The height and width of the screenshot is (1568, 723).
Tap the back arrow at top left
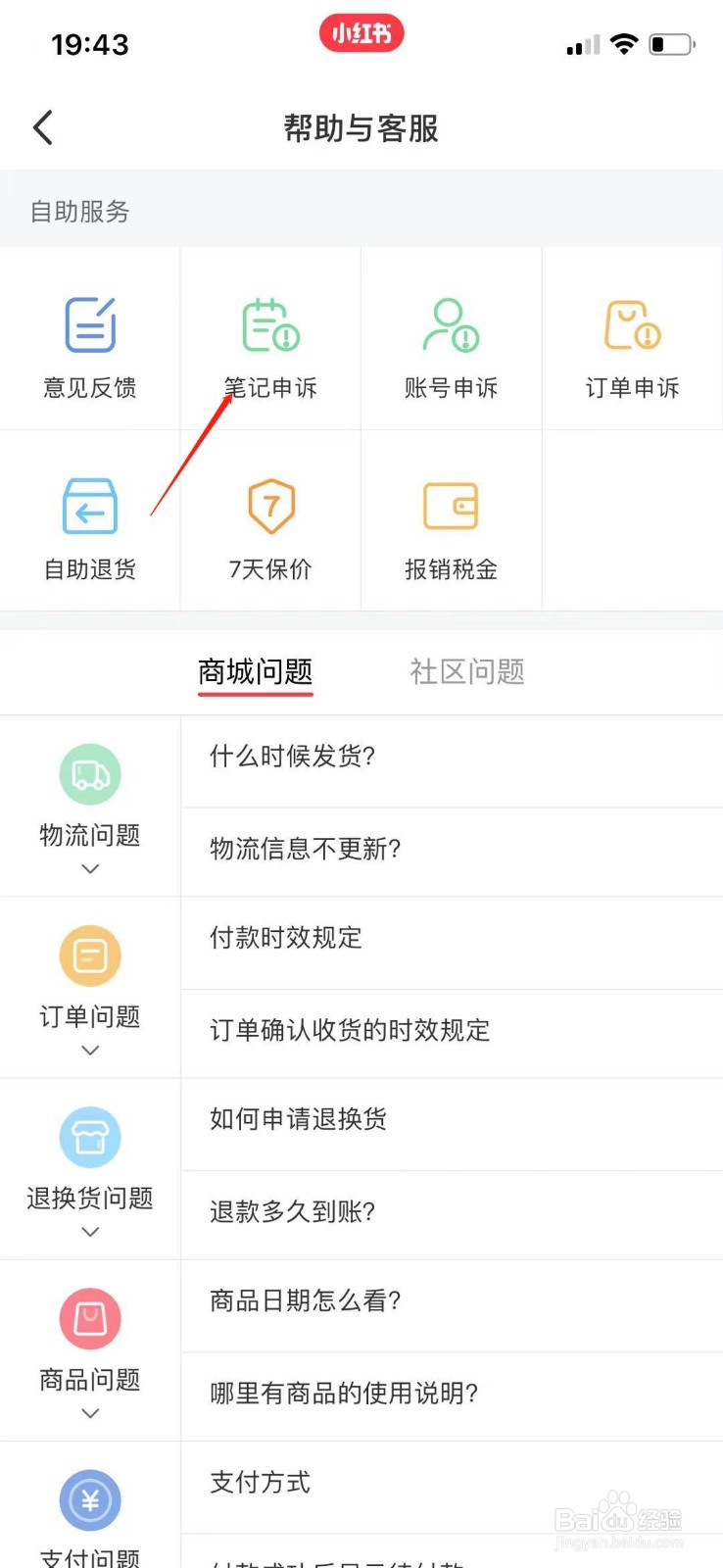(41, 126)
